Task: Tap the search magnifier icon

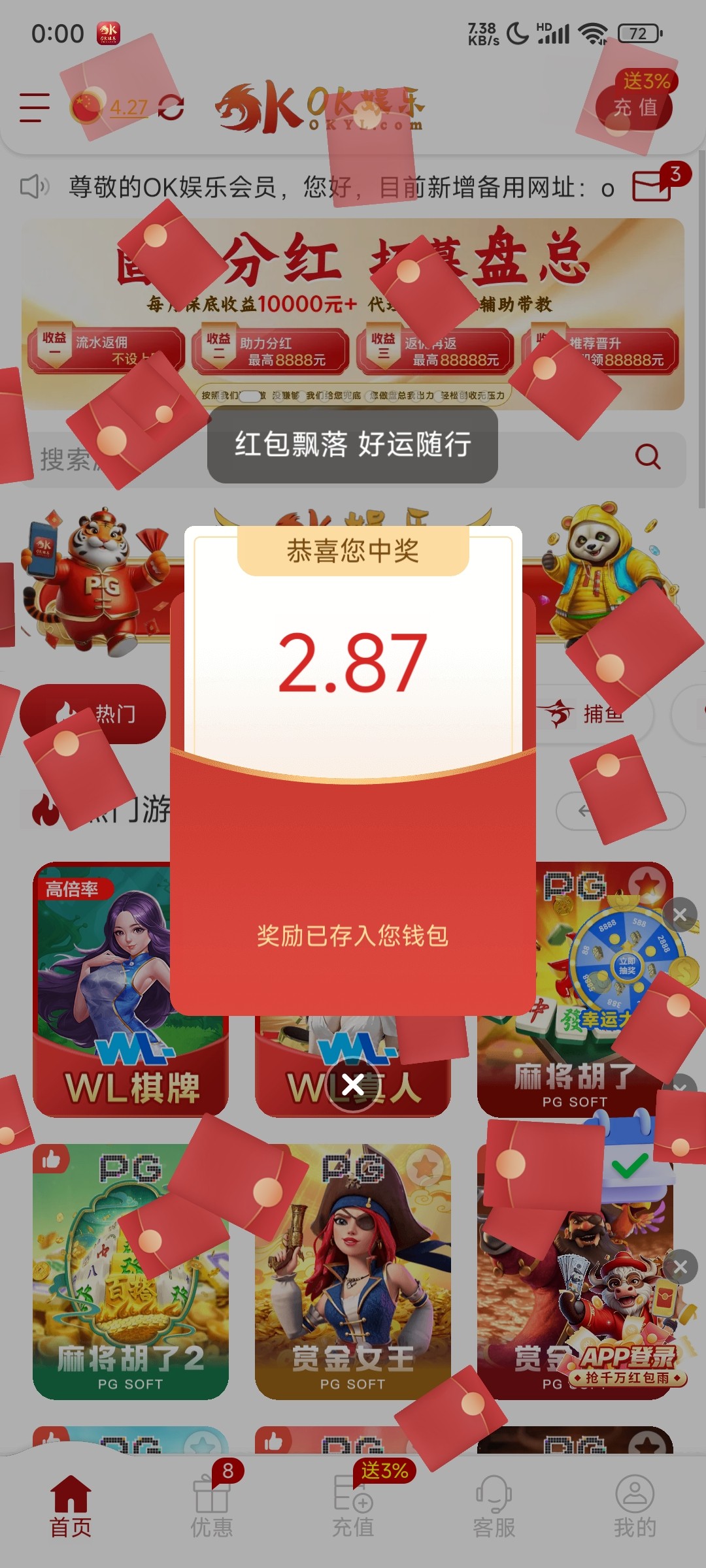Action: pos(648,457)
